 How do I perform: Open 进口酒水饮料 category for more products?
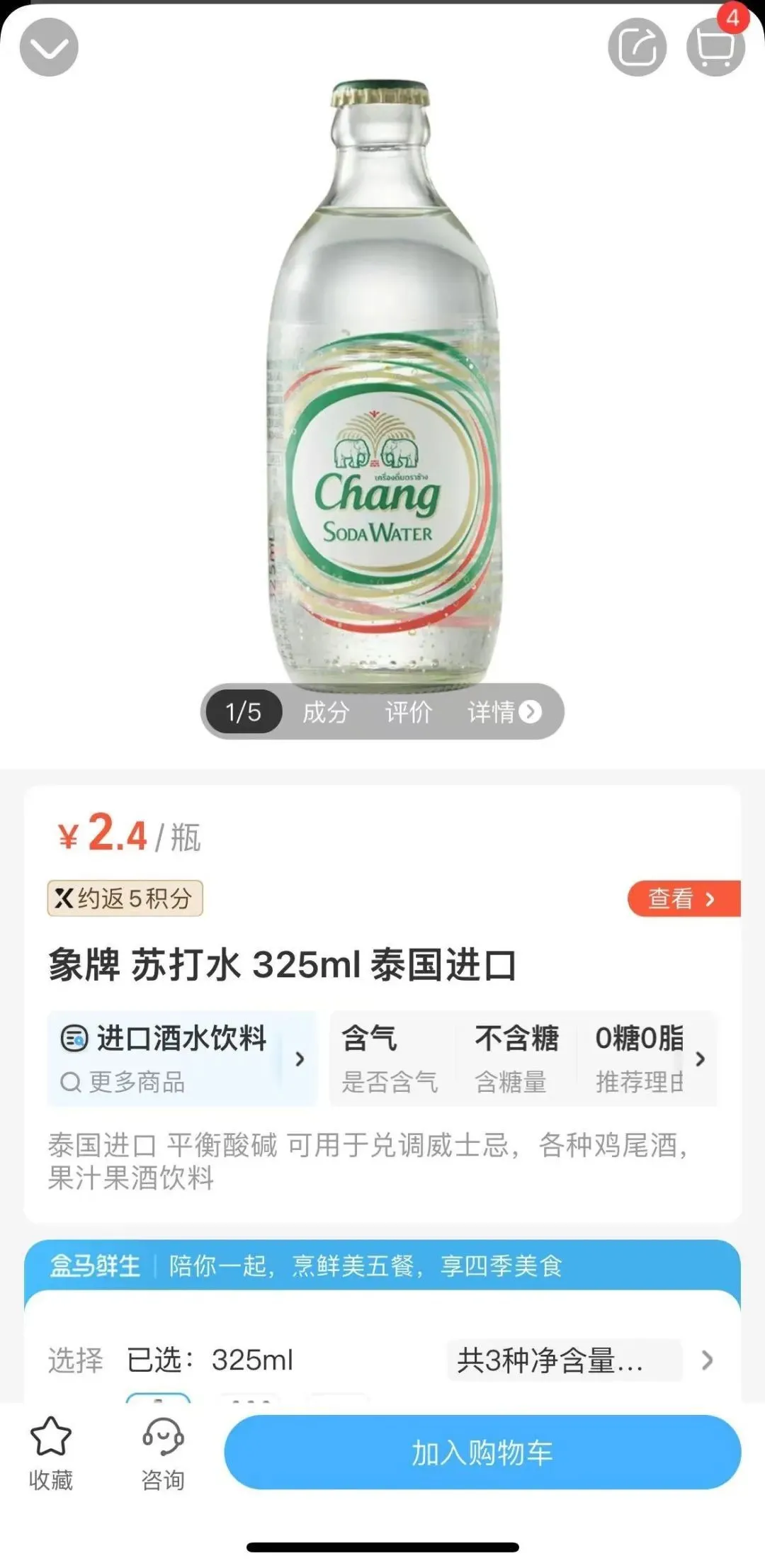(182, 1058)
